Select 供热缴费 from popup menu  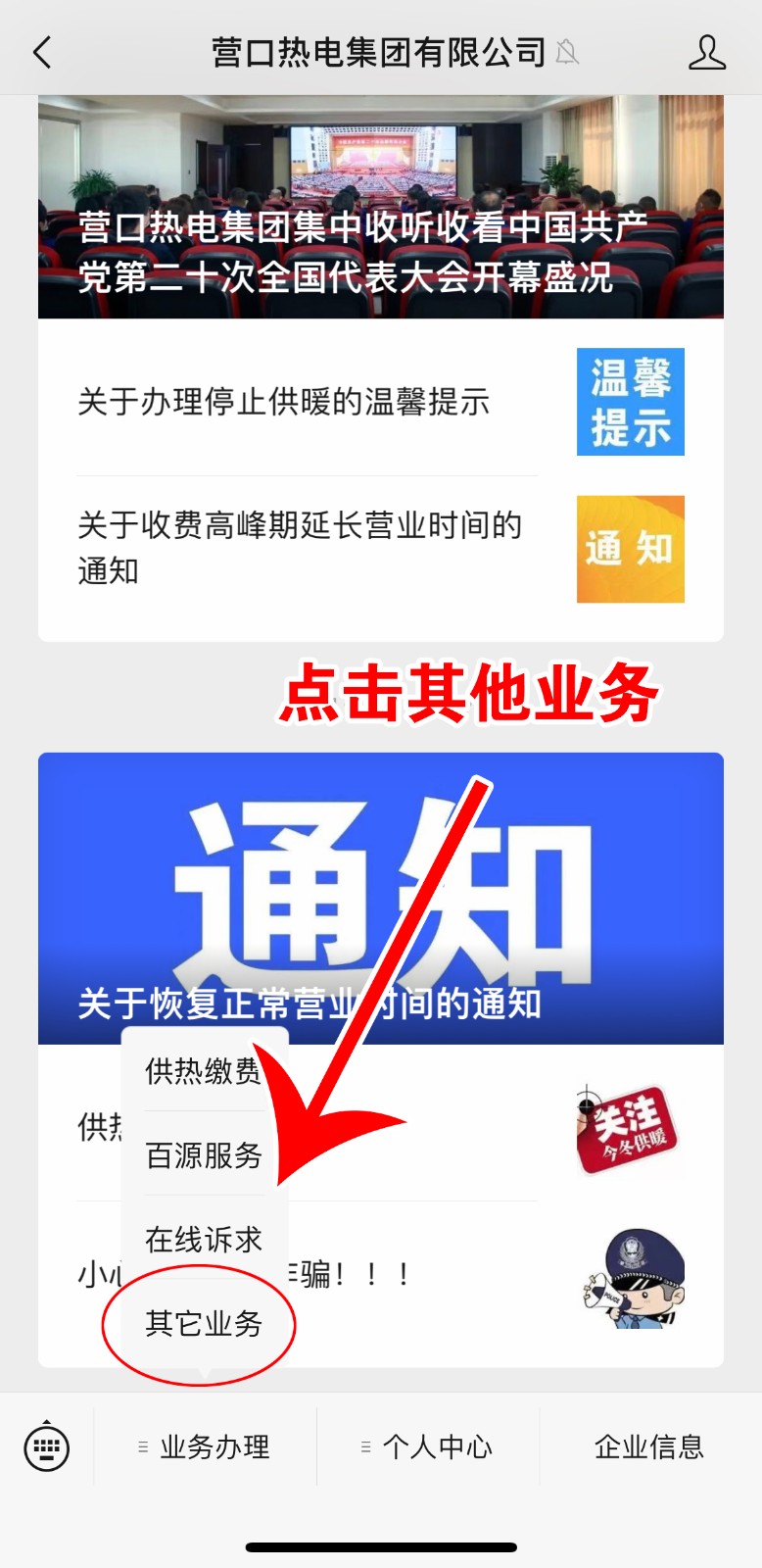[x=203, y=1071]
